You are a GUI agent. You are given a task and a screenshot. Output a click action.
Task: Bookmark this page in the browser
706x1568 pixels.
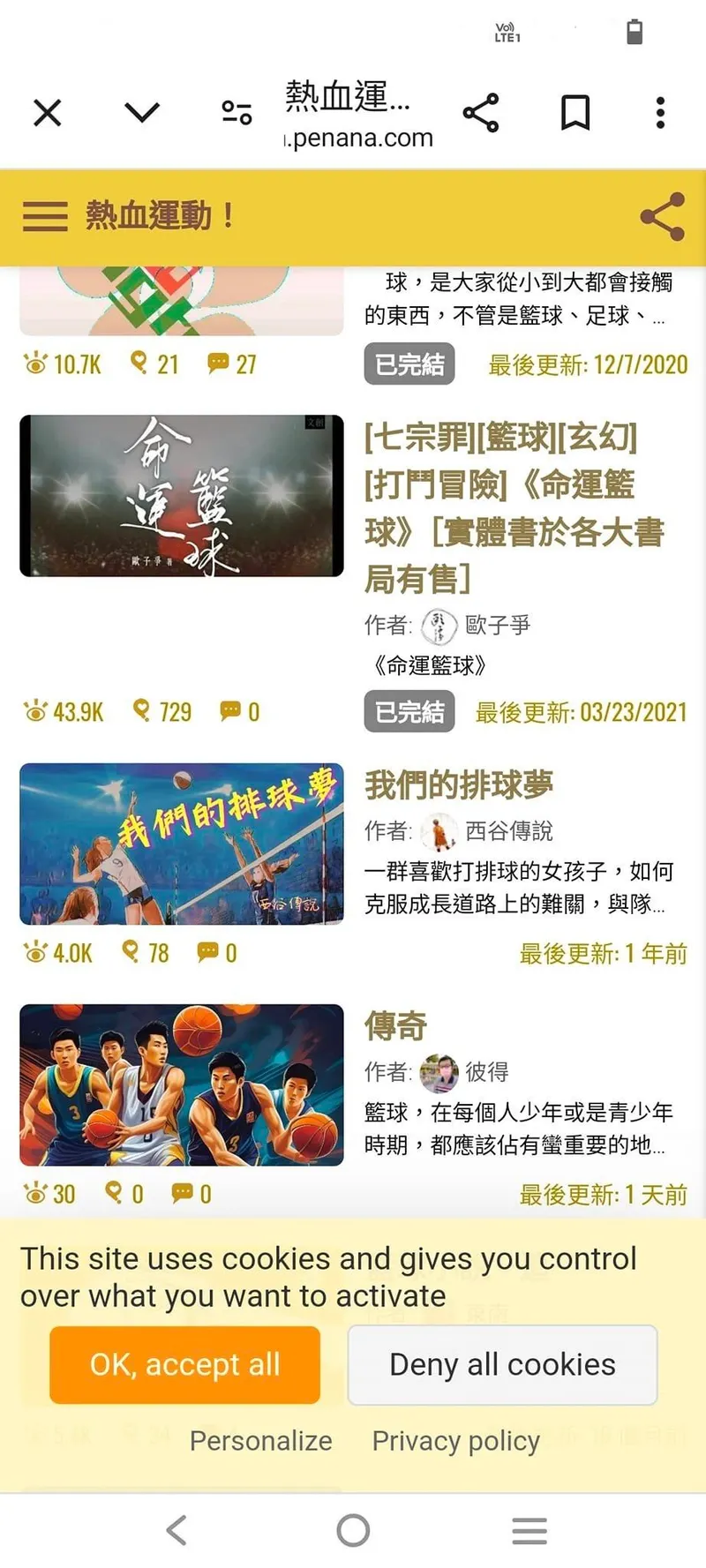click(x=575, y=113)
